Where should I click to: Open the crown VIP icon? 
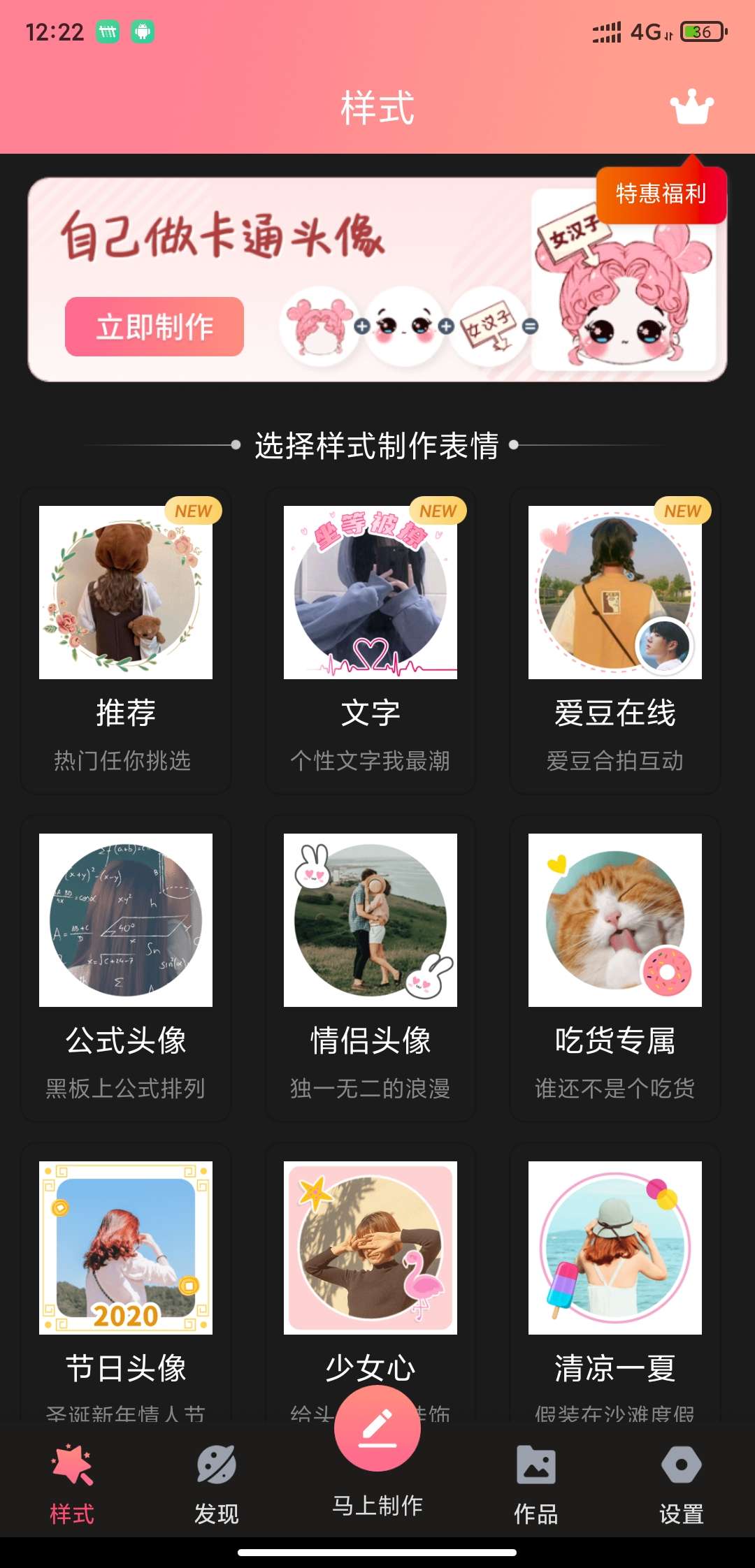(692, 107)
